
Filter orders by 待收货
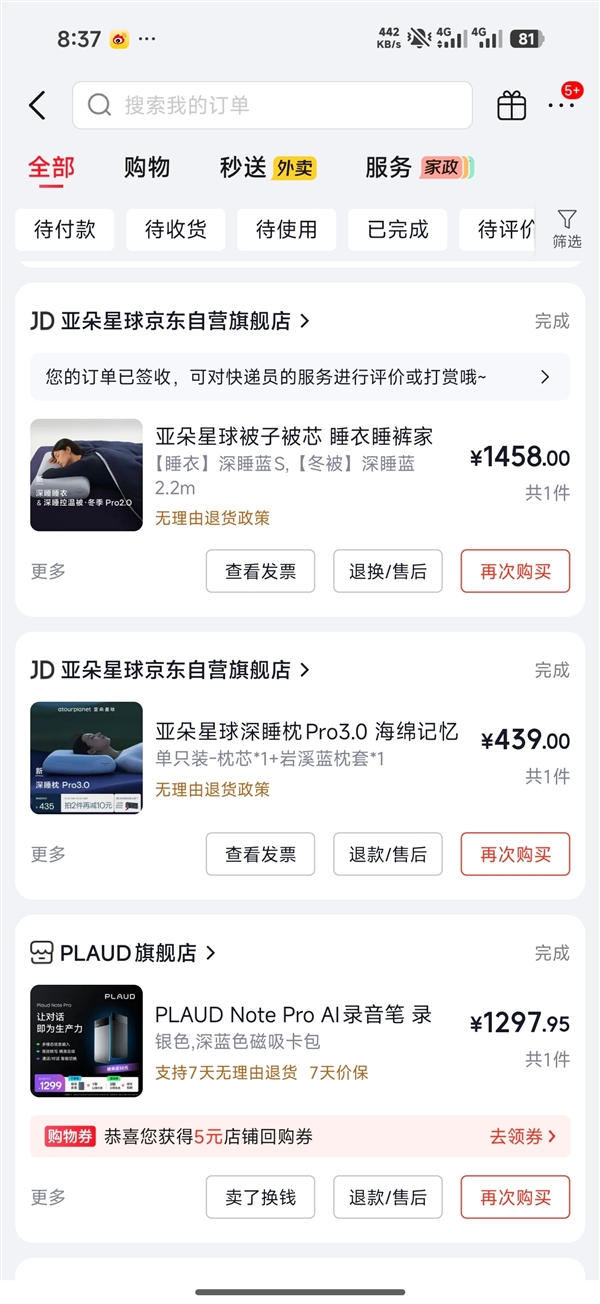pos(176,230)
